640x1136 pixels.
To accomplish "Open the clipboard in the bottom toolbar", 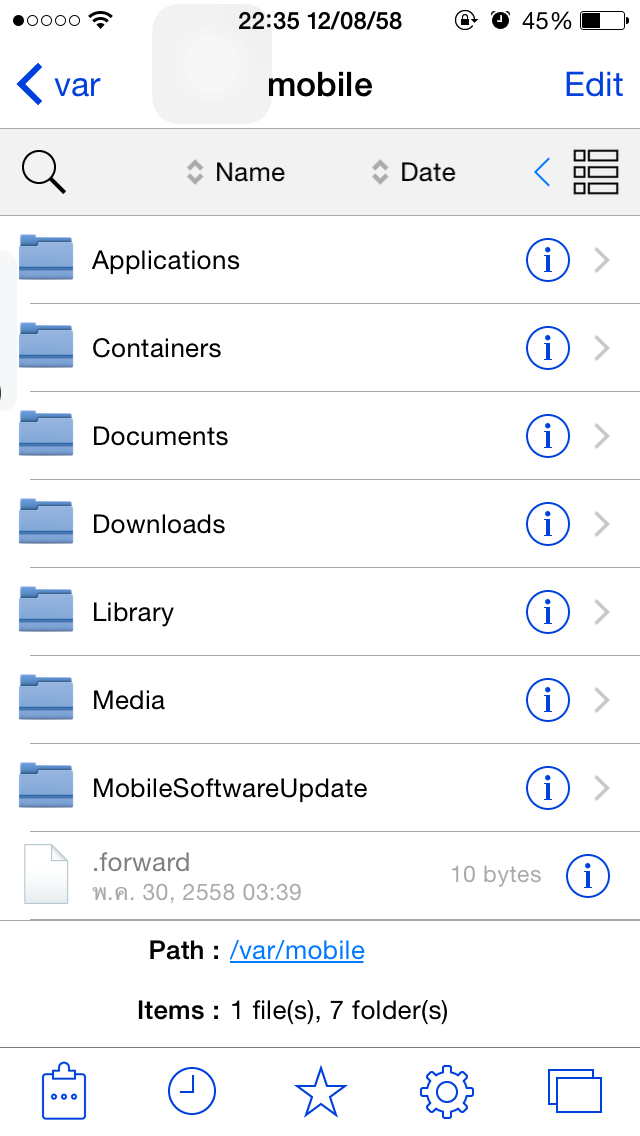I will click(x=64, y=1092).
